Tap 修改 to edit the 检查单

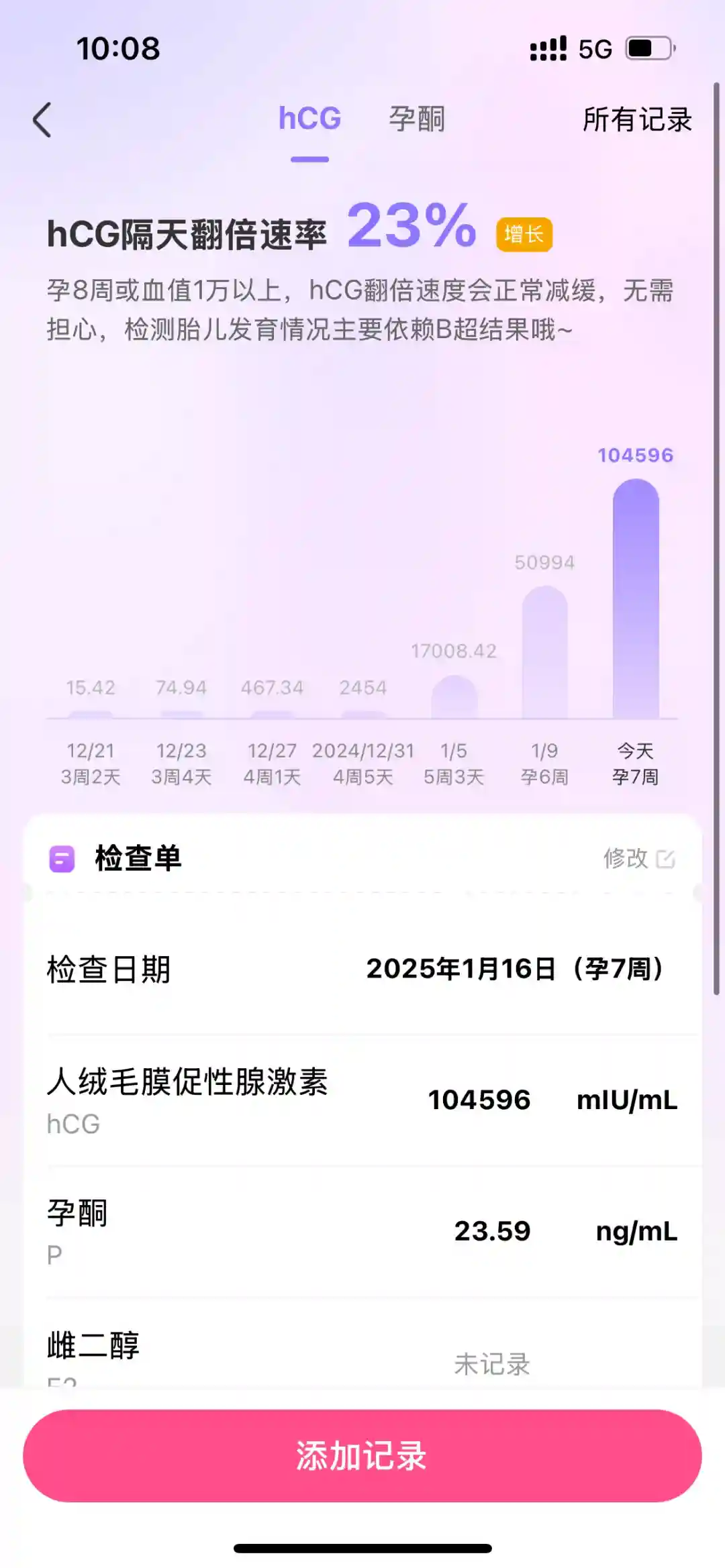click(638, 858)
